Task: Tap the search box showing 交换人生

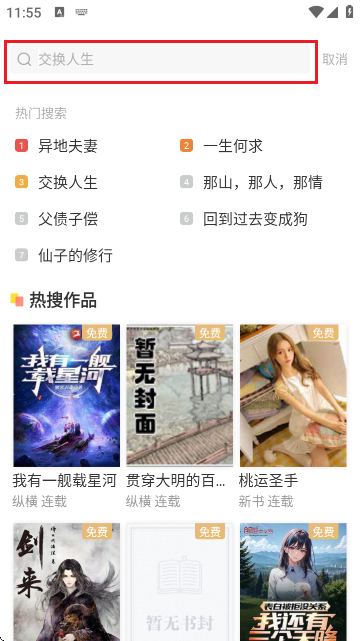Action: tap(161, 59)
